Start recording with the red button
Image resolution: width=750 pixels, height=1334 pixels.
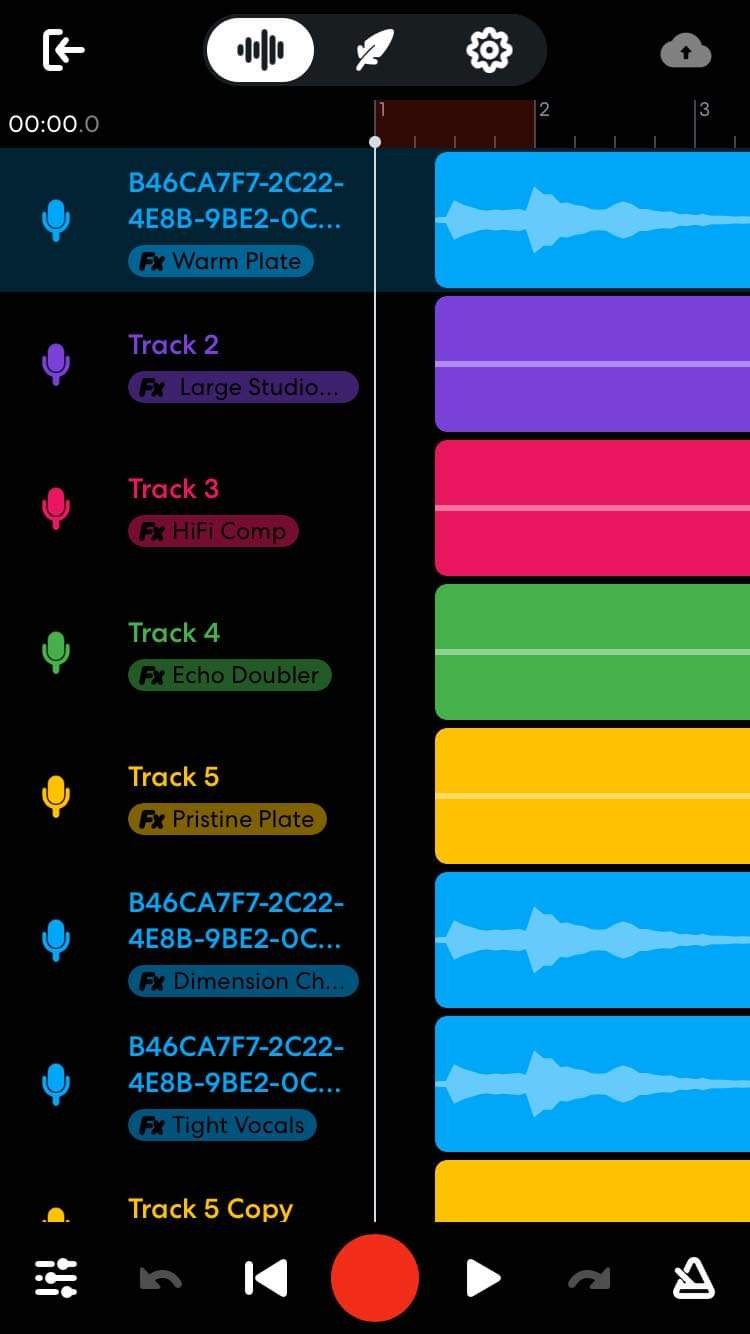click(375, 1278)
